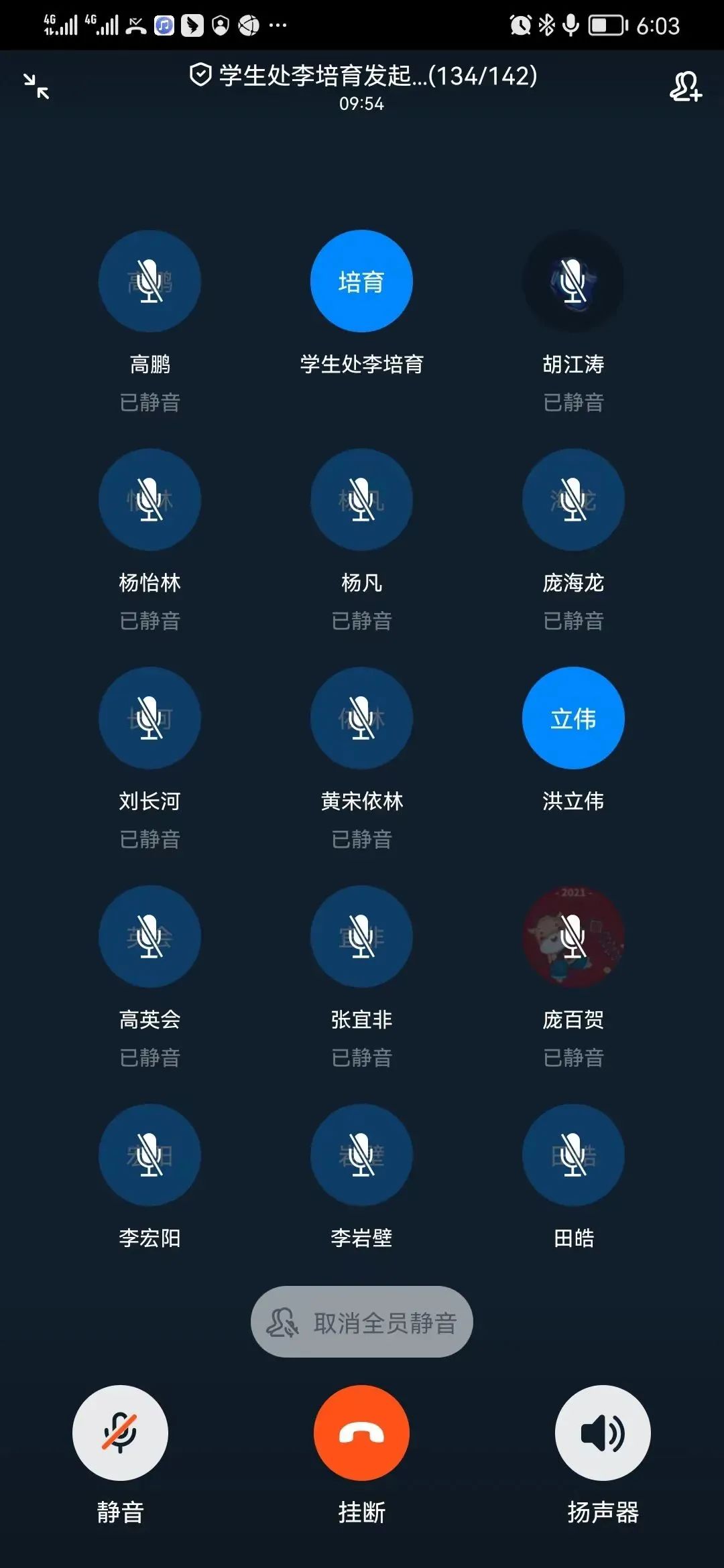Tap 取消全员静音 to unmute all
Screen dimensions: 724x1568
click(x=362, y=1322)
